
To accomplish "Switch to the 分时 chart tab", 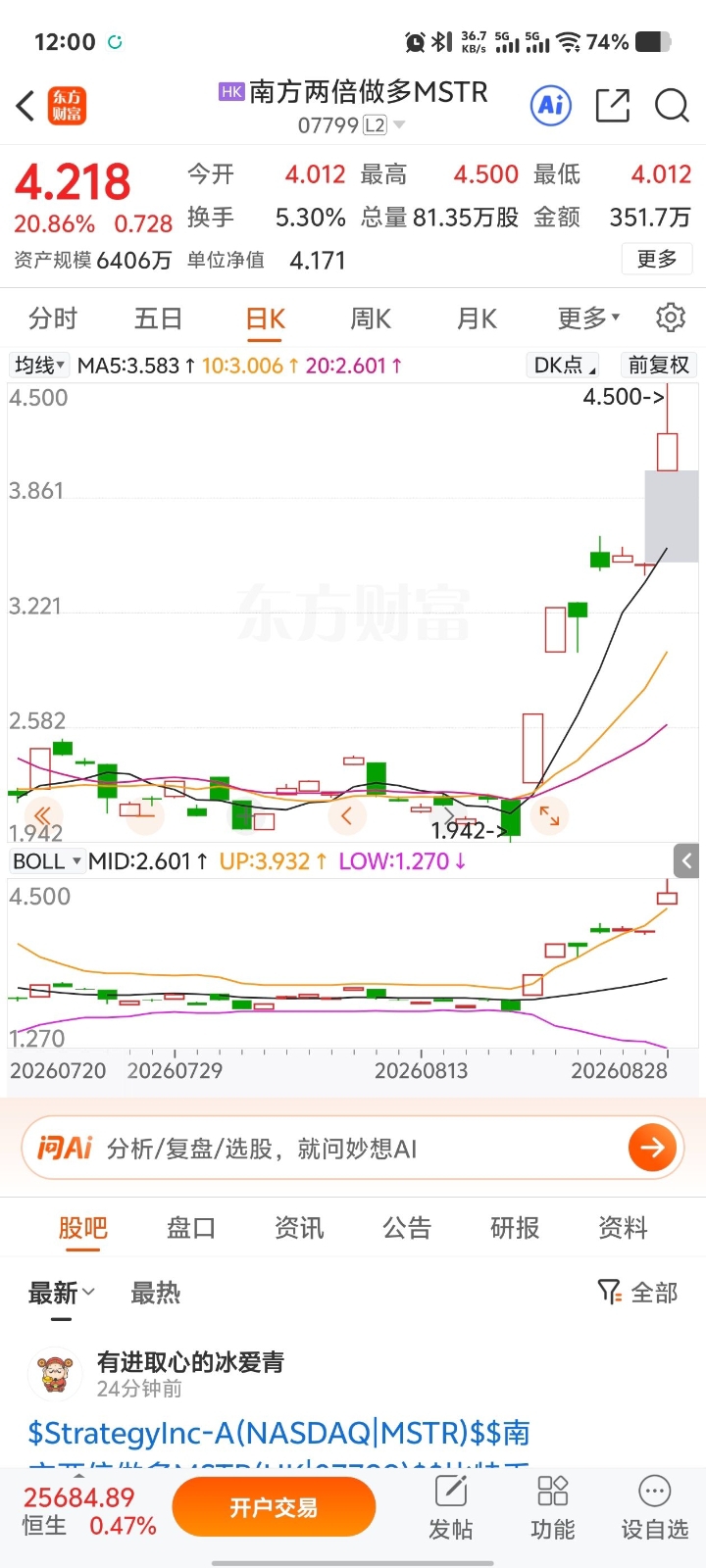I will [x=53, y=318].
